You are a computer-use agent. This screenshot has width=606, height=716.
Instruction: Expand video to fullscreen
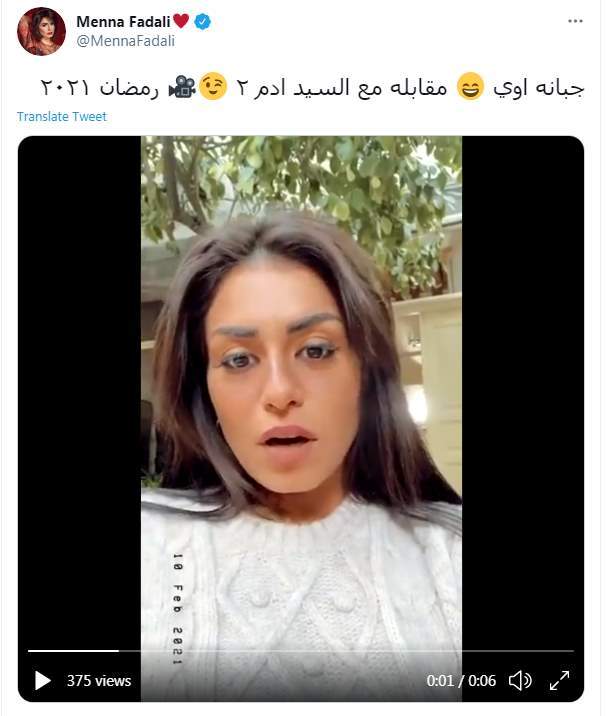559,680
